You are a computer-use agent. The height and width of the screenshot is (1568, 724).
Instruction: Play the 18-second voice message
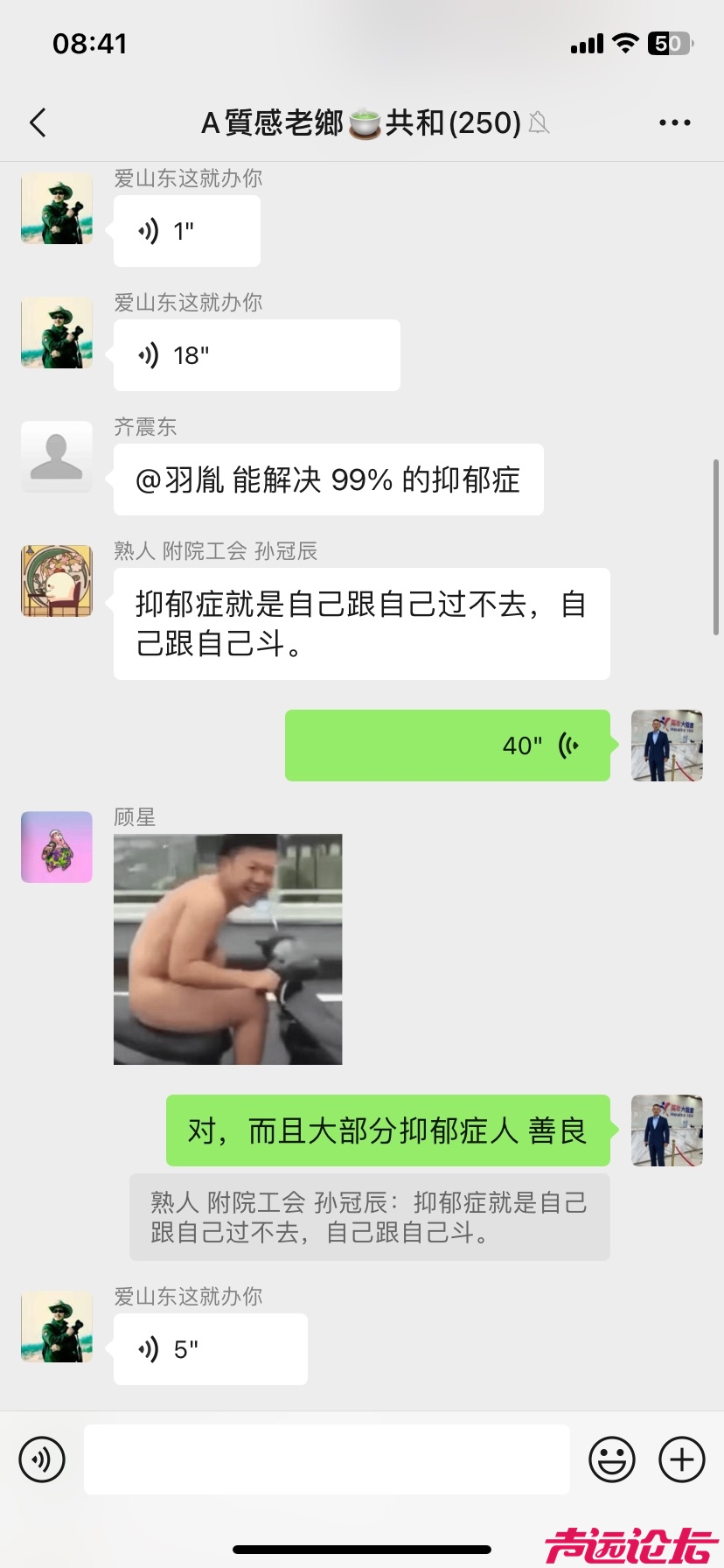point(256,355)
